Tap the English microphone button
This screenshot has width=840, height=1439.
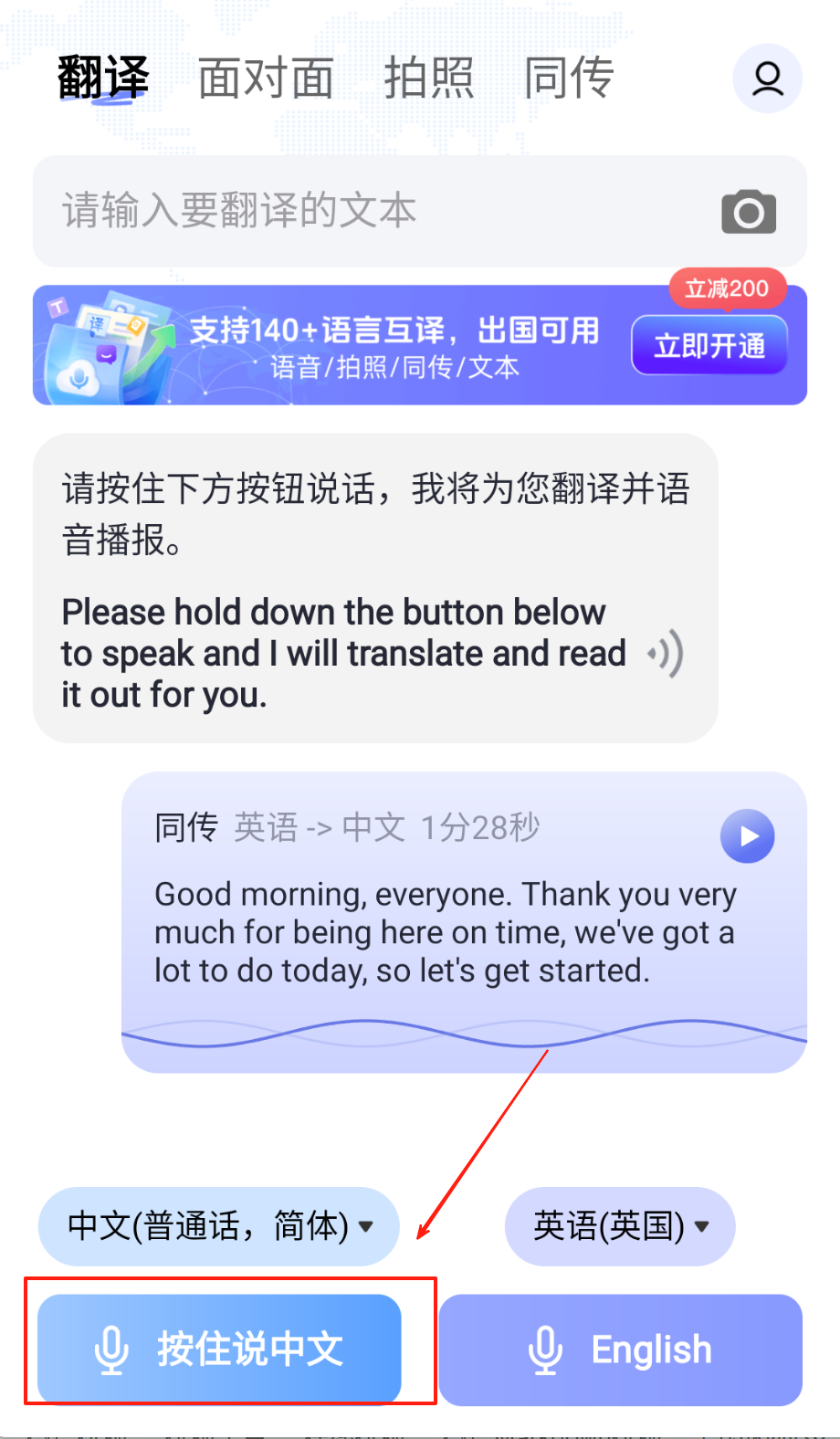click(x=620, y=1350)
